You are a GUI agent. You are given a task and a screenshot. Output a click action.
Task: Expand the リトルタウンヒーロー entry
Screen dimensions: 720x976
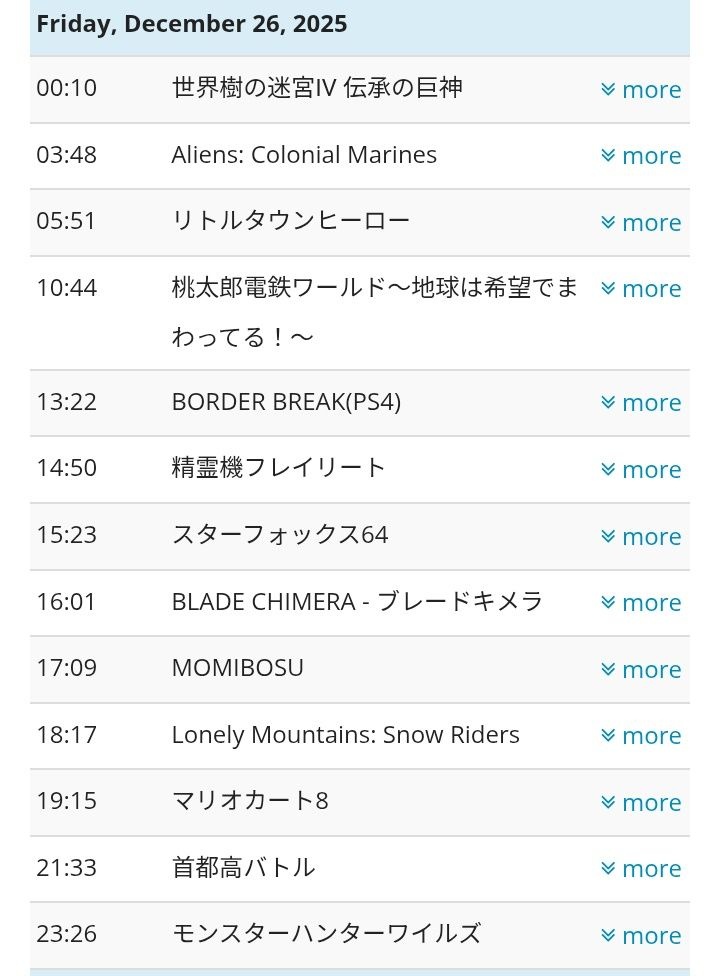point(641,223)
